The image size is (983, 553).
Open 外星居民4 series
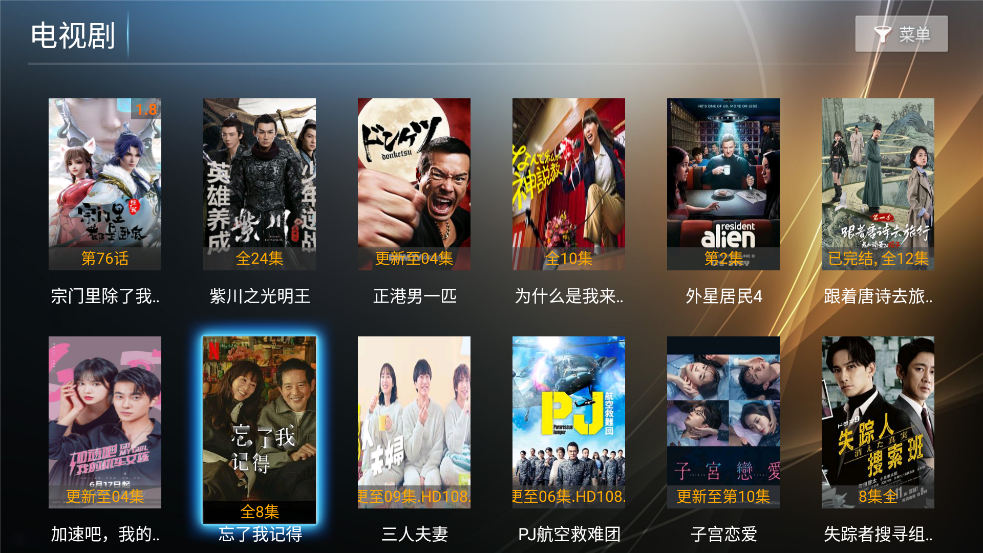point(723,184)
